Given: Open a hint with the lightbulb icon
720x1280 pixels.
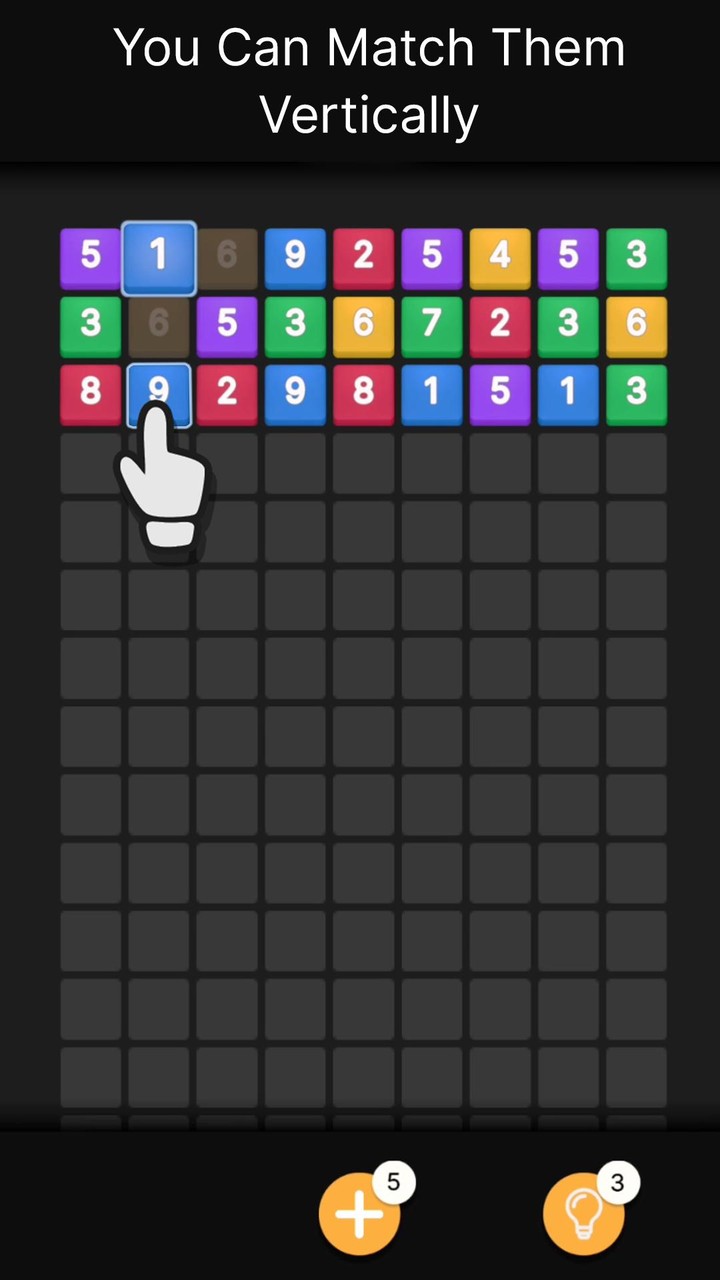Looking at the screenshot, I should pos(585,1213).
